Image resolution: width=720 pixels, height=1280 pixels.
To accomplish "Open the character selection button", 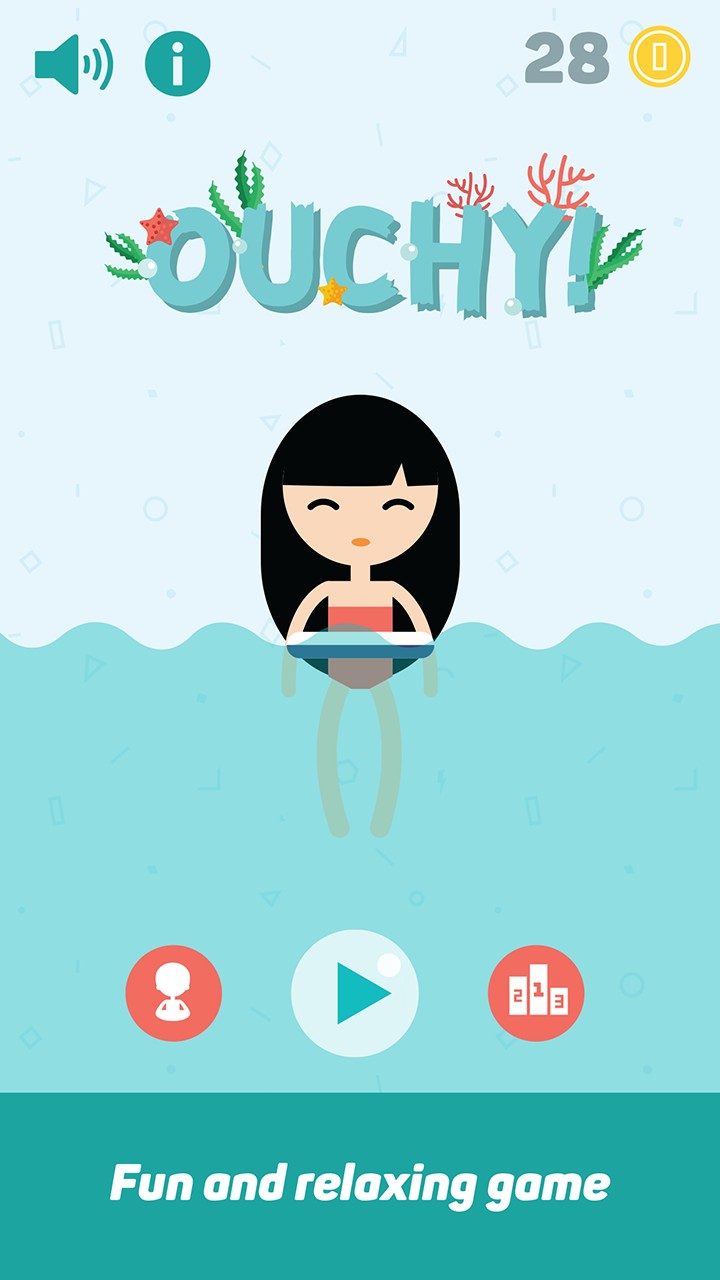I will pos(174,993).
